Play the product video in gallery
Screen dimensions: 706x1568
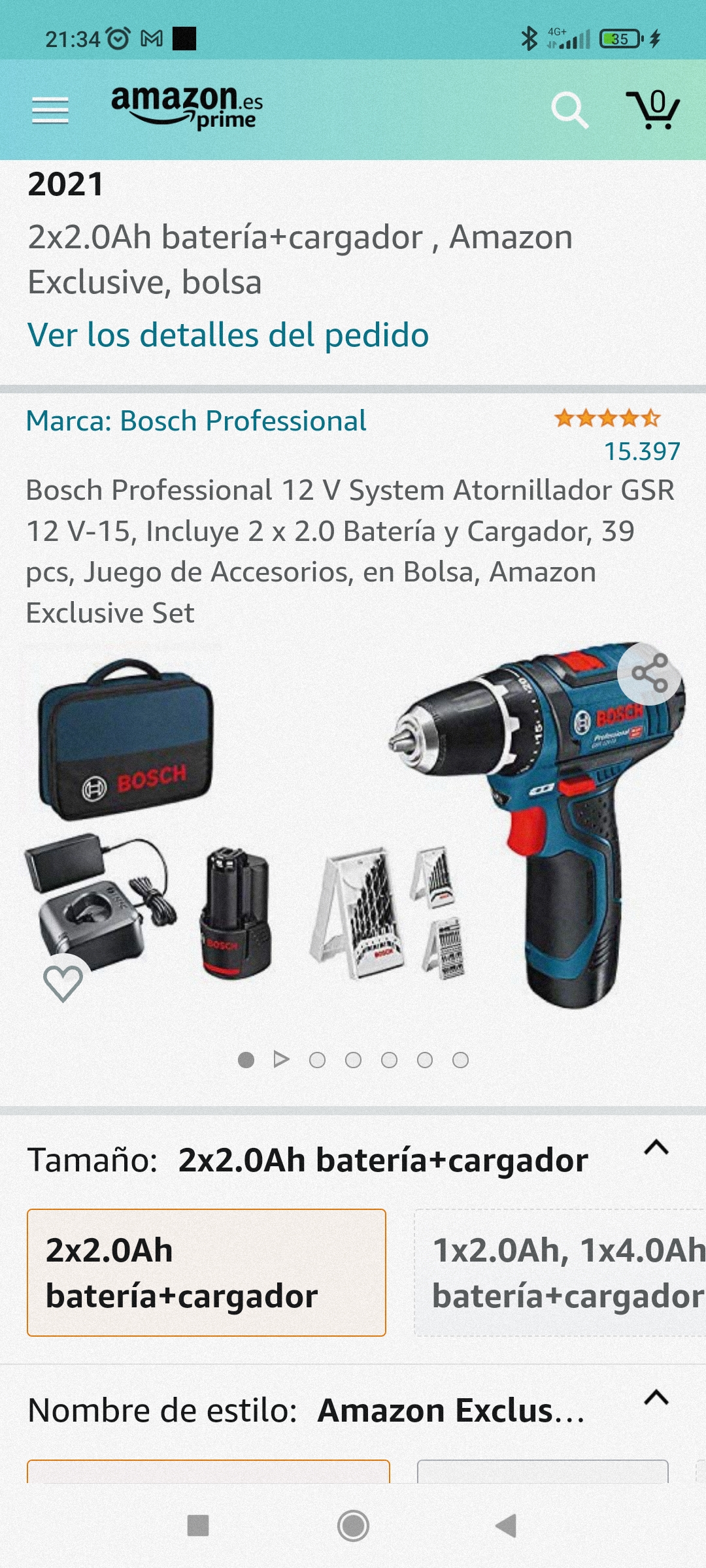(x=281, y=1059)
